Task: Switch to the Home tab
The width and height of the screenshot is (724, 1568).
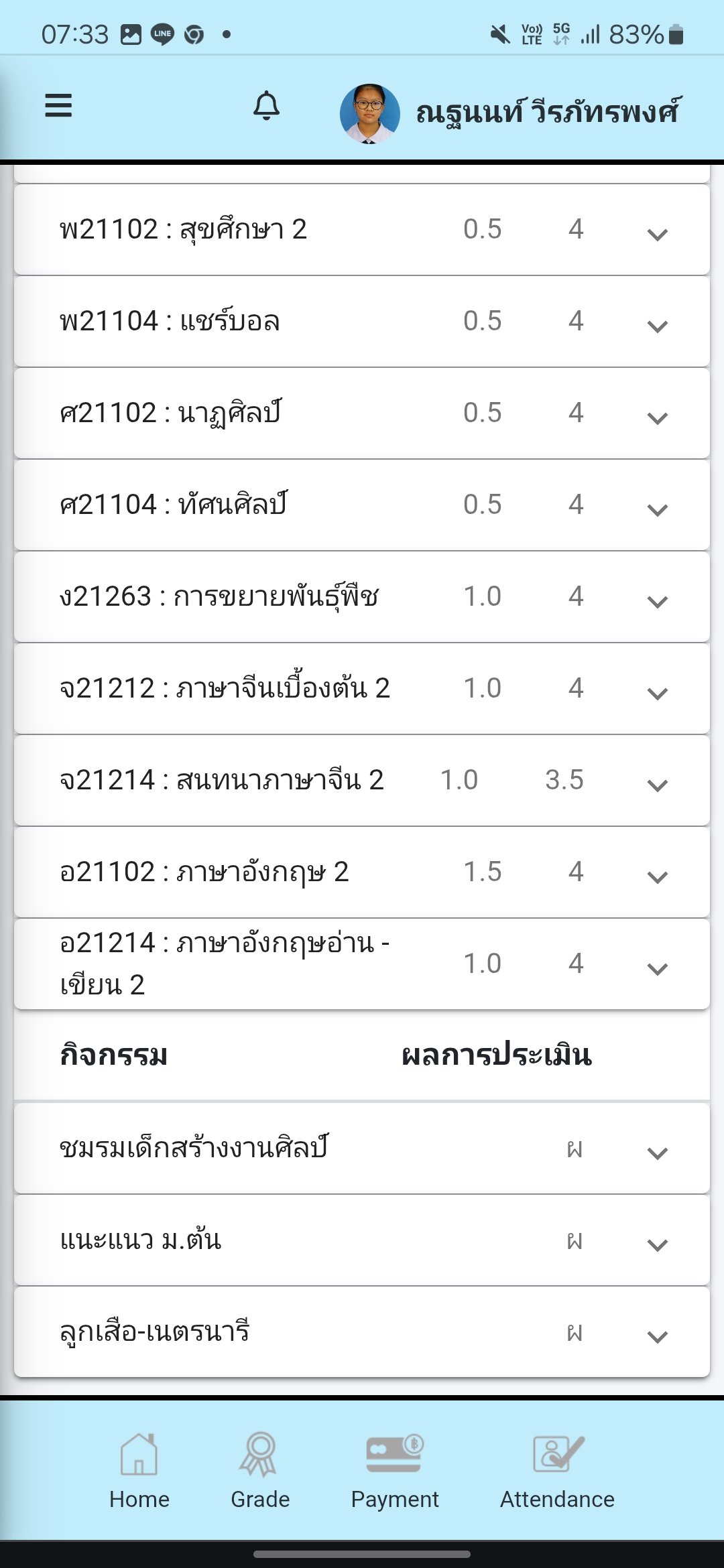Action: pos(139,1472)
